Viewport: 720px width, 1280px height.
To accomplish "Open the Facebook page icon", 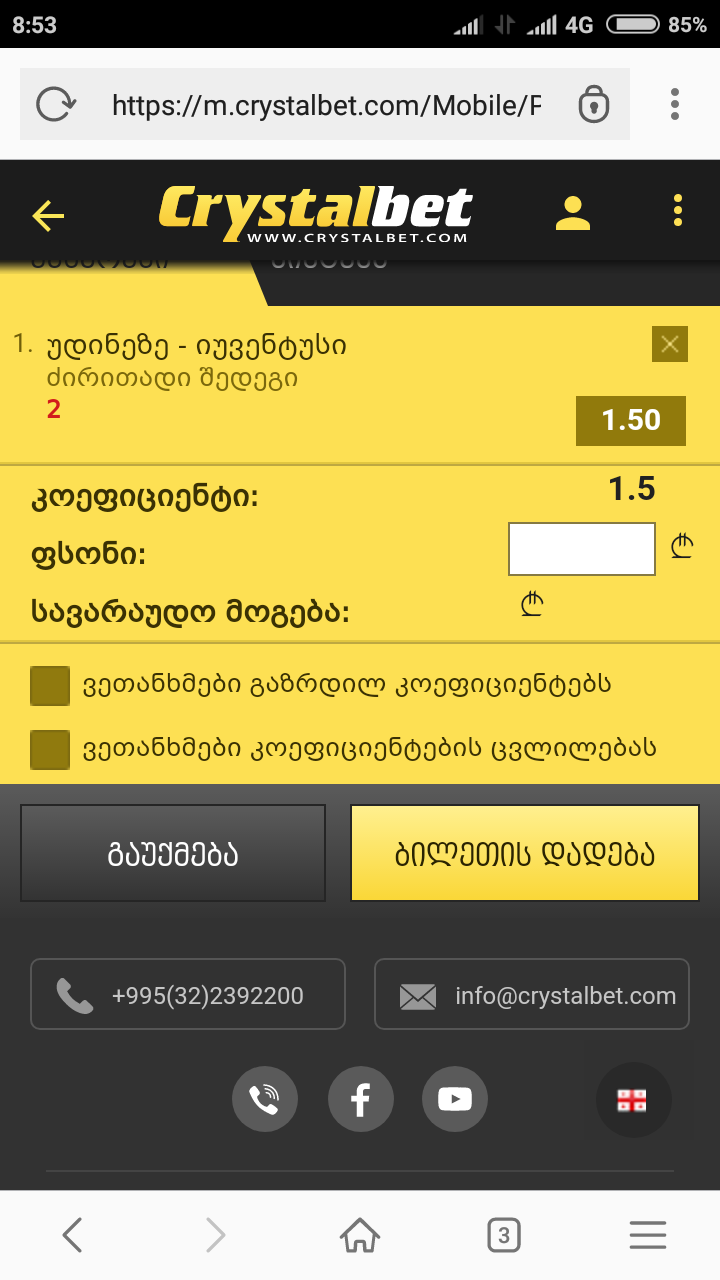I will 360,1100.
